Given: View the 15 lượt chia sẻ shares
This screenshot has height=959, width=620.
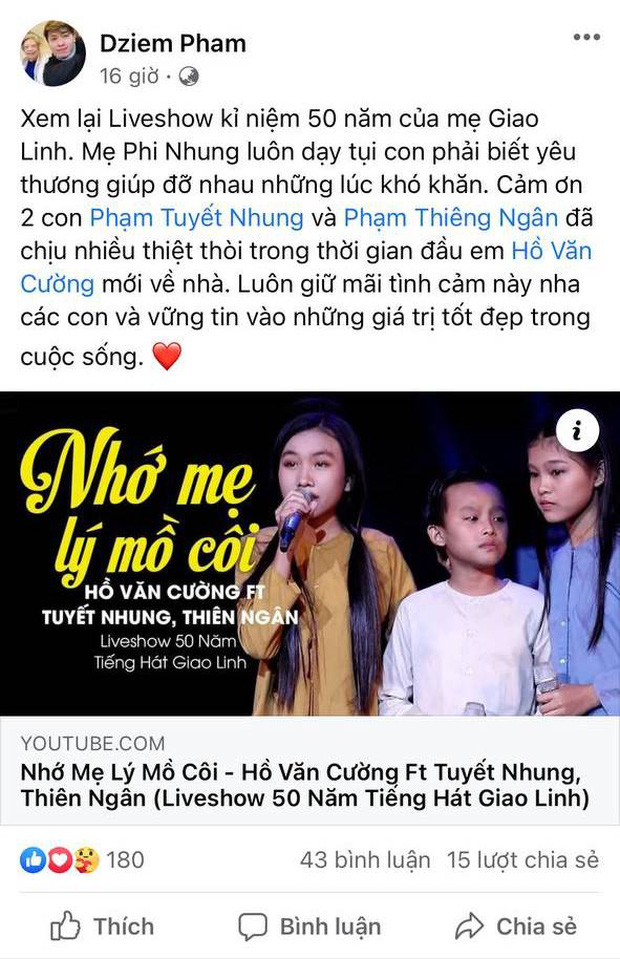Looking at the screenshot, I should (523, 860).
